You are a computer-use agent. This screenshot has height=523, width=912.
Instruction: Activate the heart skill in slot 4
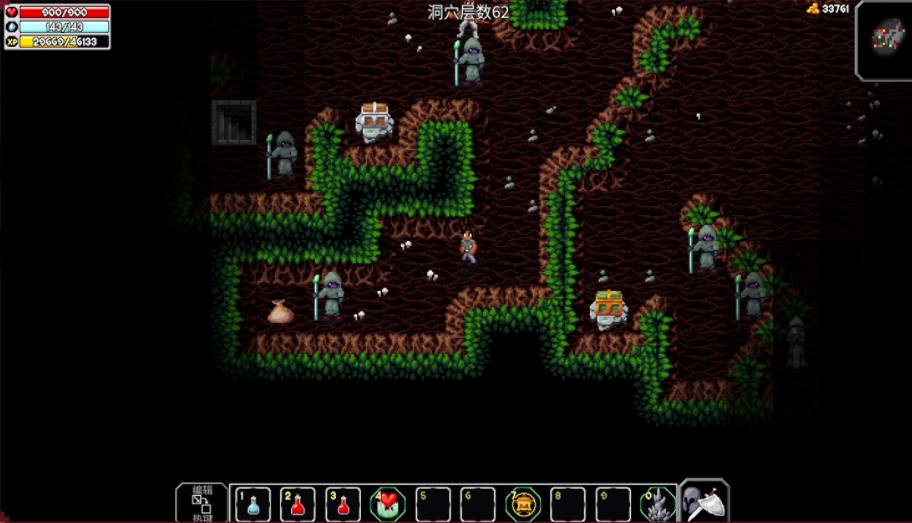coord(388,504)
